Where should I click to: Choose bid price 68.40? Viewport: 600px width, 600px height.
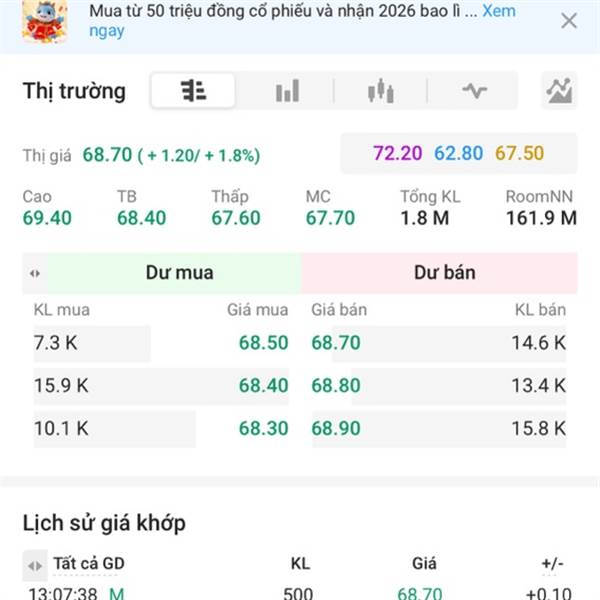click(263, 385)
